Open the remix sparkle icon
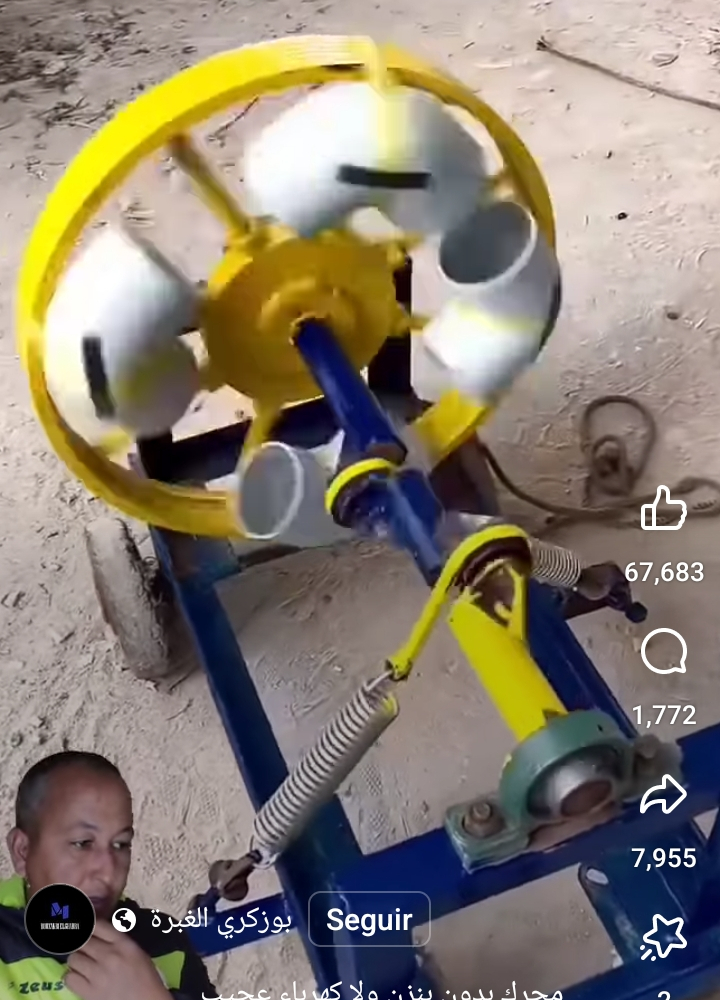This screenshot has width=720, height=1000. click(x=664, y=937)
